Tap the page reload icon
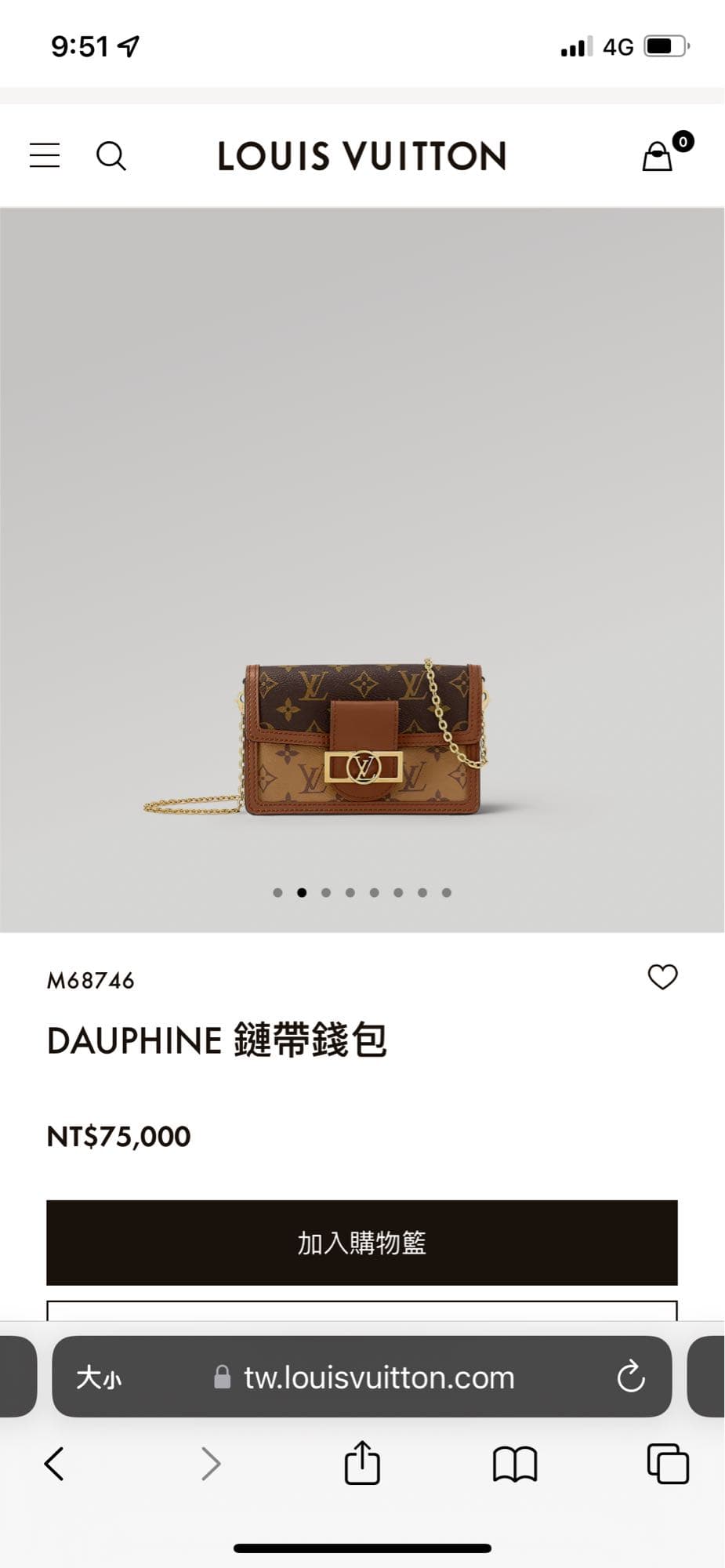725x1568 pixels. click(x=629, y=1377)
